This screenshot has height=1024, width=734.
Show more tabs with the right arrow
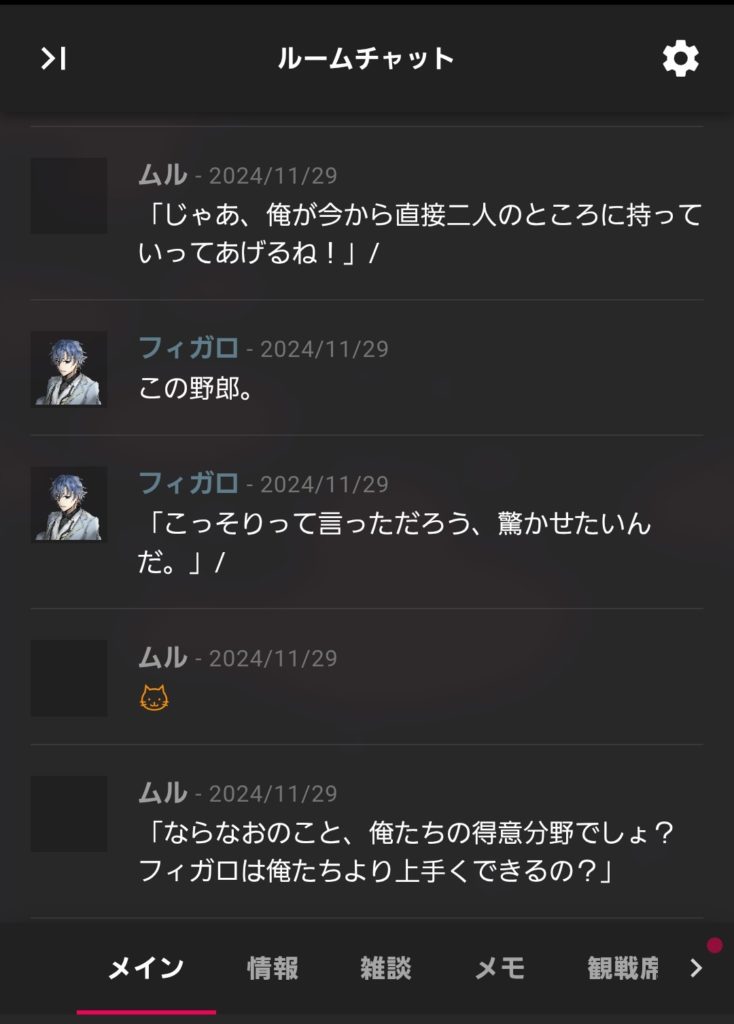[x=697, y=968]
